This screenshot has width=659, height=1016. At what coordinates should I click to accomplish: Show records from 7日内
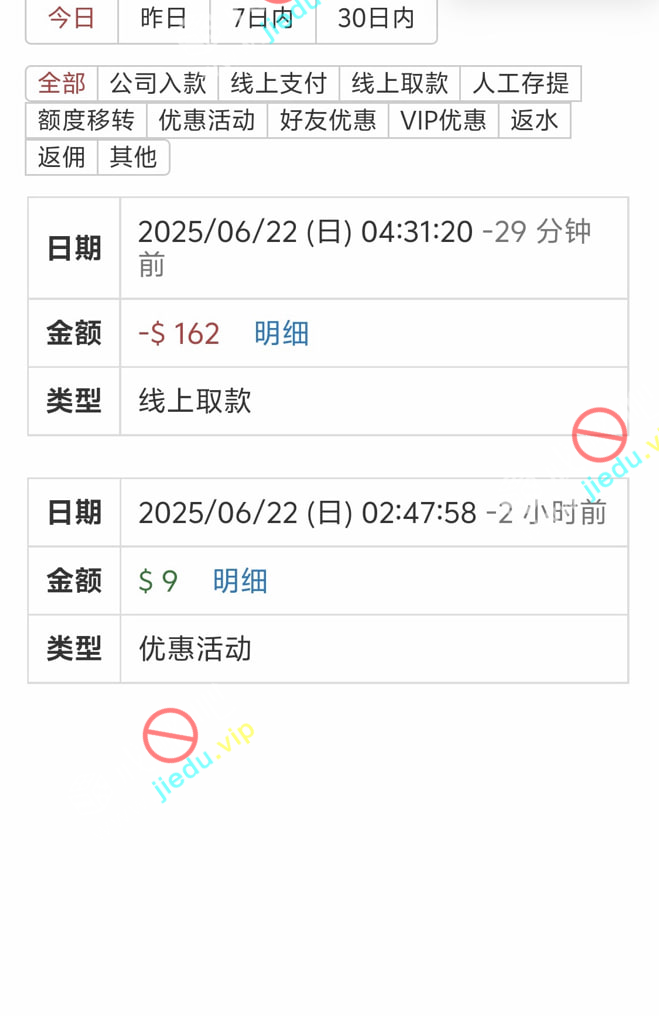point(263,19)
